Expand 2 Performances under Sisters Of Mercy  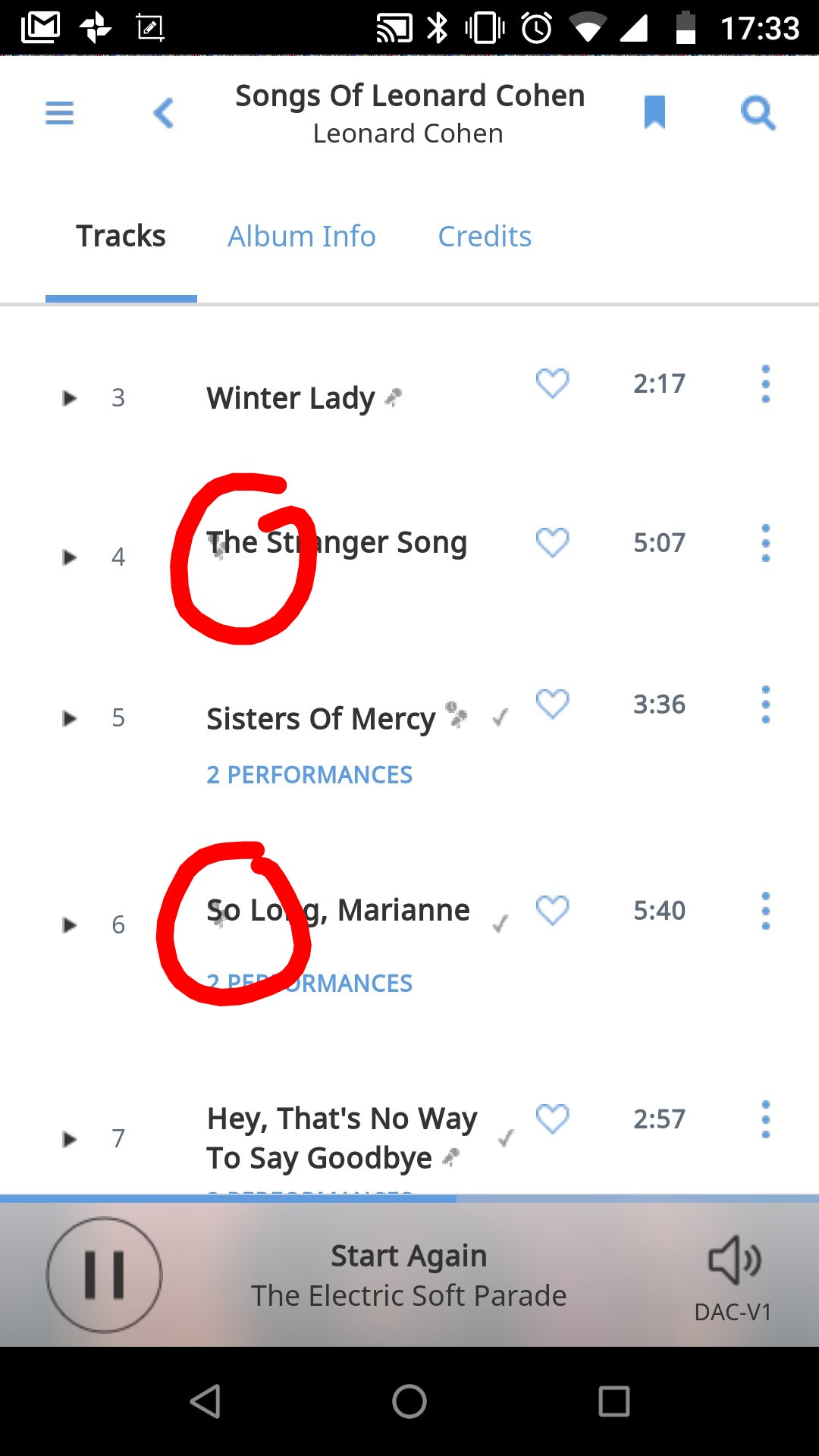coord(309,774)
